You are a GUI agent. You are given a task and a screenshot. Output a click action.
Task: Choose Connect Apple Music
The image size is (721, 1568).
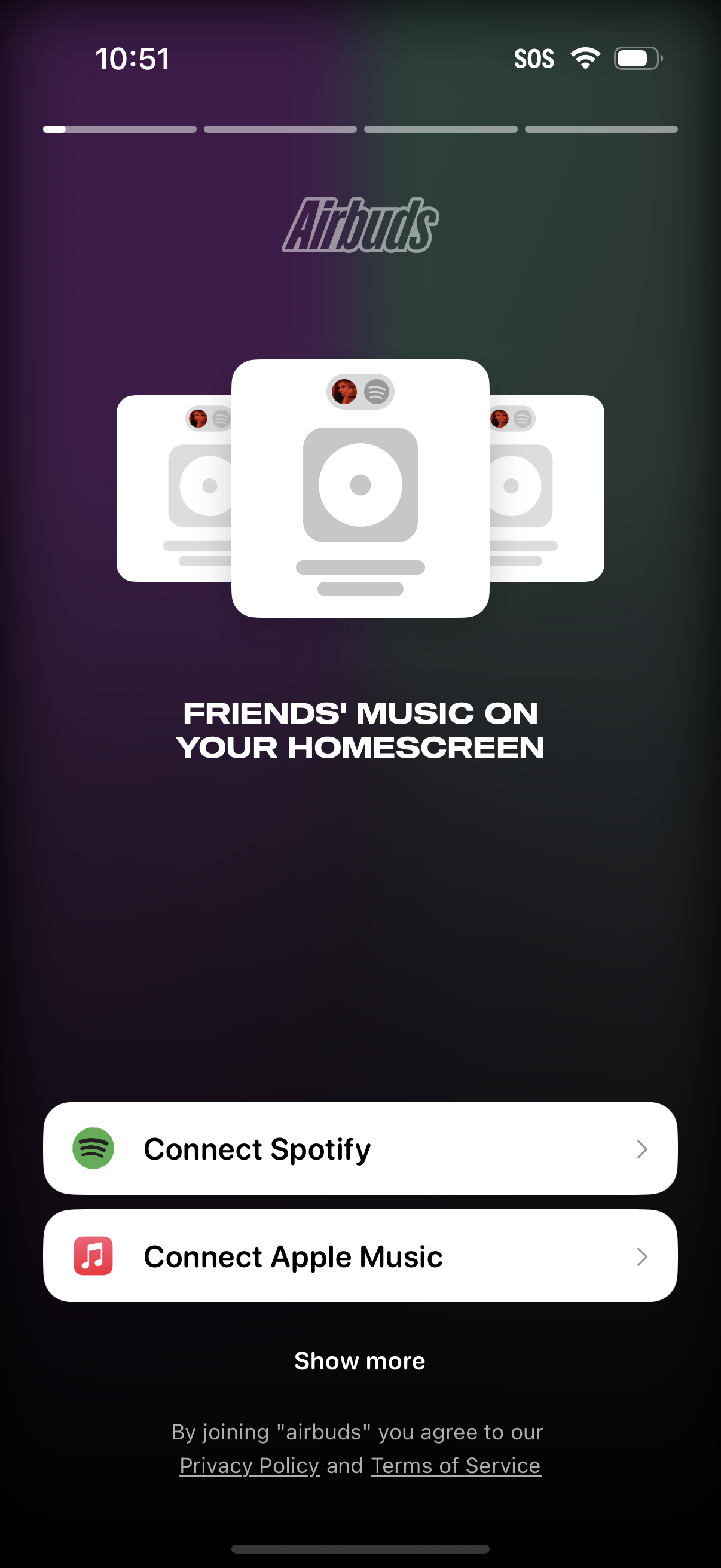[359, 1256]
